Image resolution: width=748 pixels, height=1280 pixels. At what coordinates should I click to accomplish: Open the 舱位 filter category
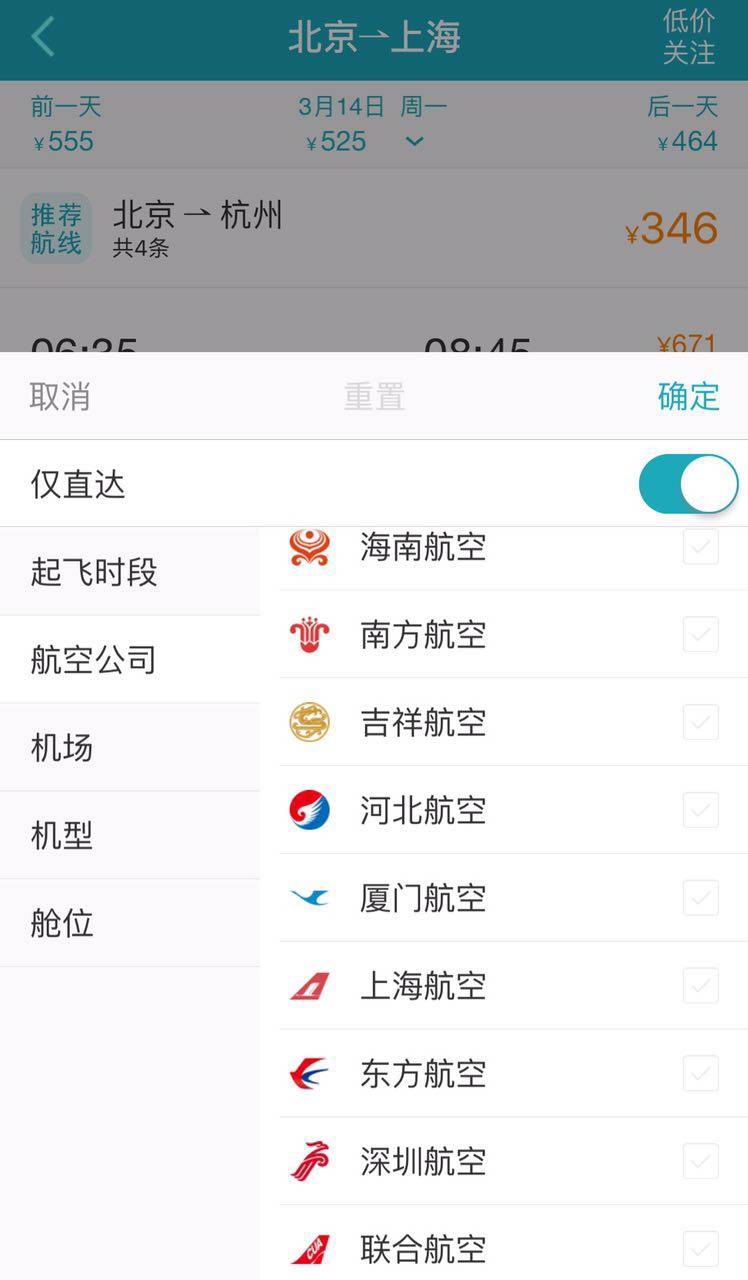point(62,923)
